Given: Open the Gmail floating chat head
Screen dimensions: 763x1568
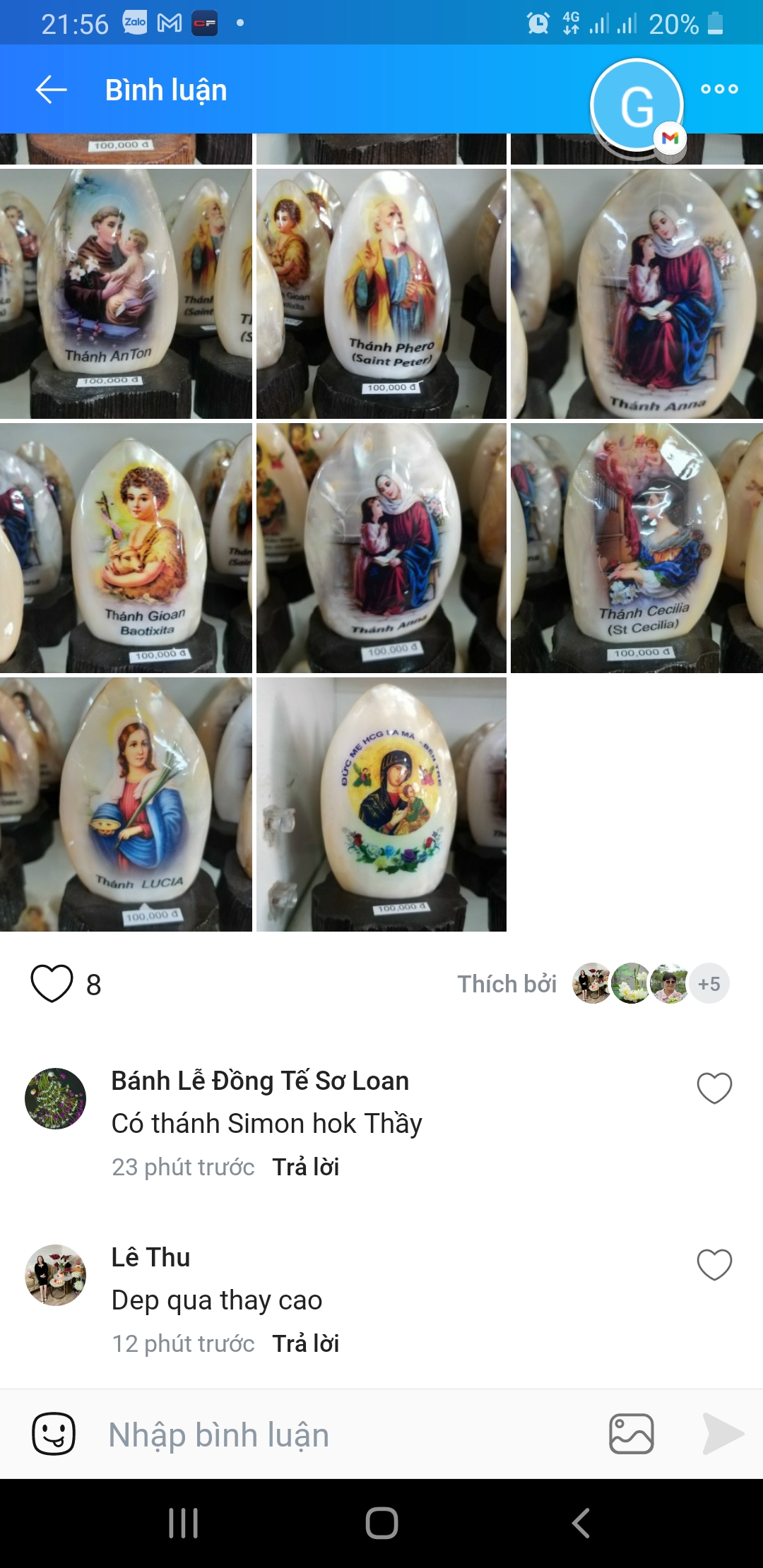Looking at the screenshot, I should [x=637, y=107].
